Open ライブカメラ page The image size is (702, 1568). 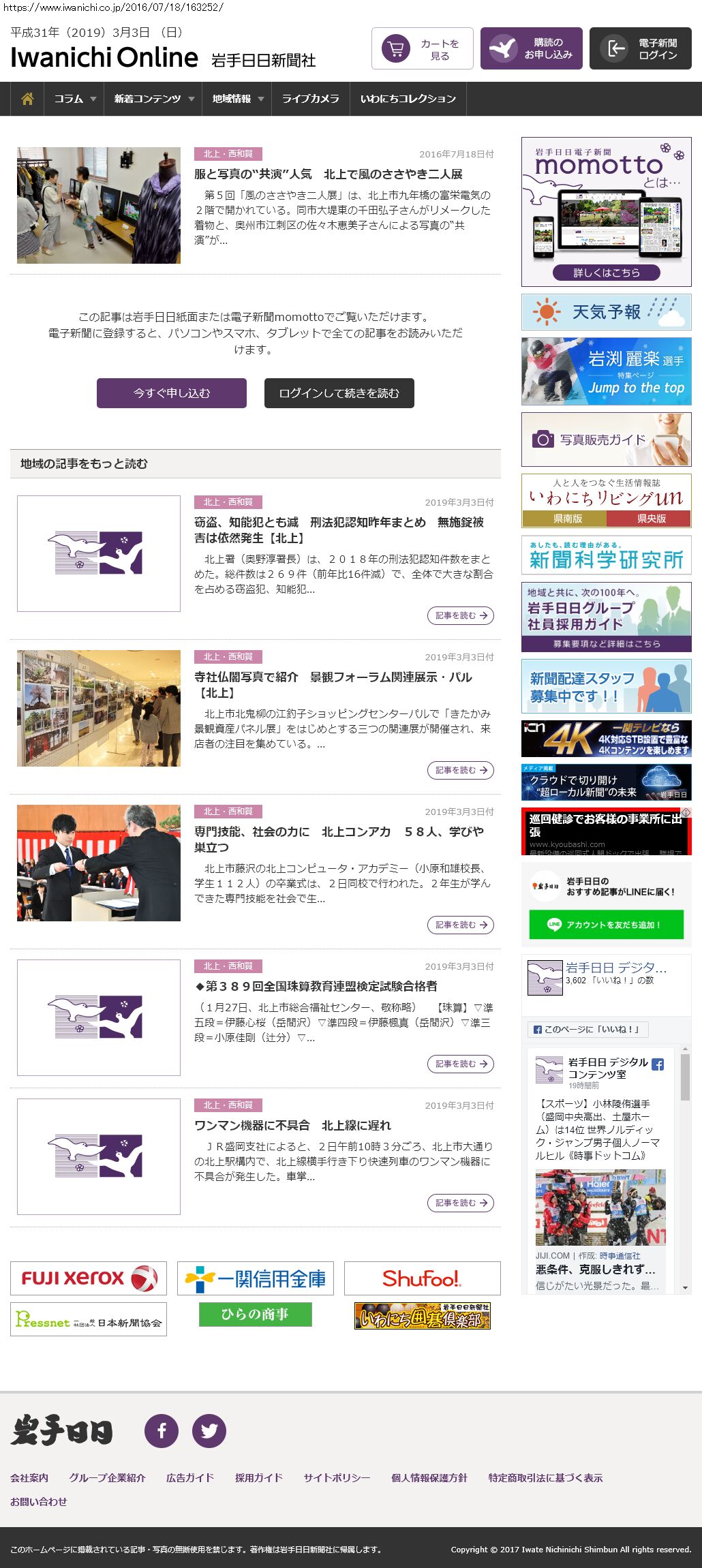pyautogui.click(x=310, y=99)
